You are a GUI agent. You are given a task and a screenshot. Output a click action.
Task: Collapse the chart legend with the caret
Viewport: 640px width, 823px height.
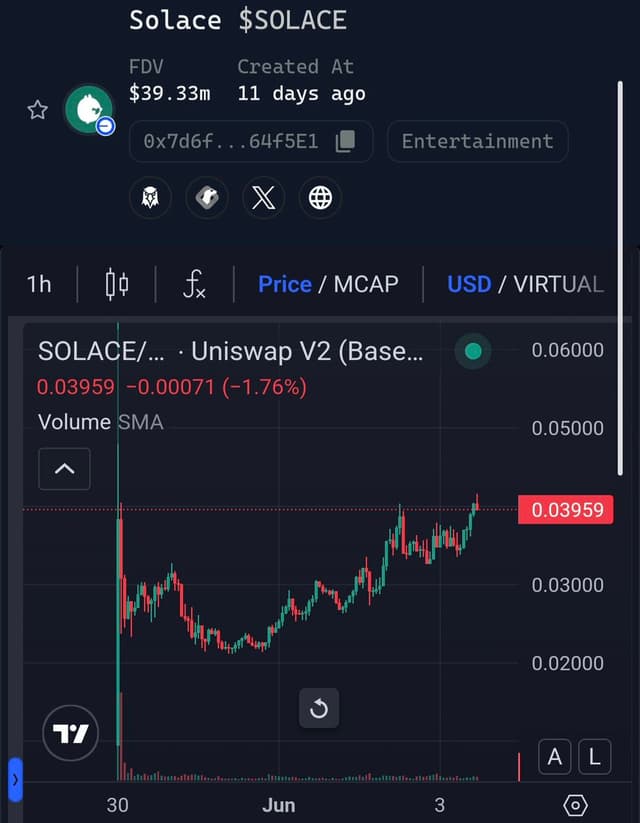coord(64,468)
